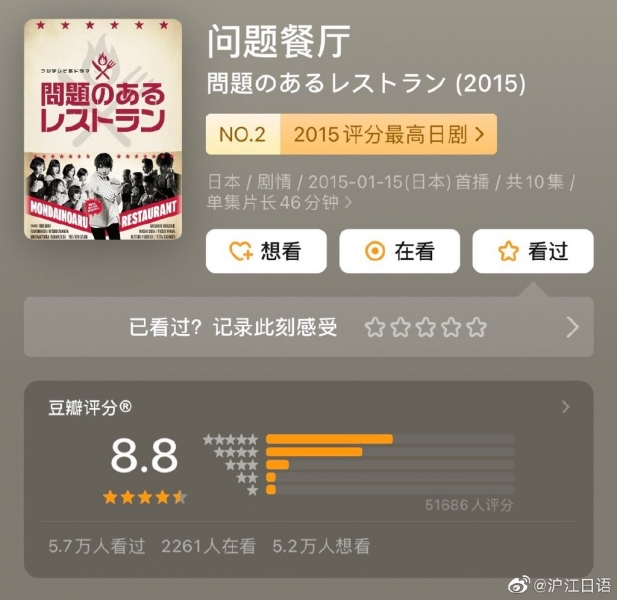Mark the drama as 在看
Image resolution: width=617 pixels, height=600 pixels.
[399, 251]
